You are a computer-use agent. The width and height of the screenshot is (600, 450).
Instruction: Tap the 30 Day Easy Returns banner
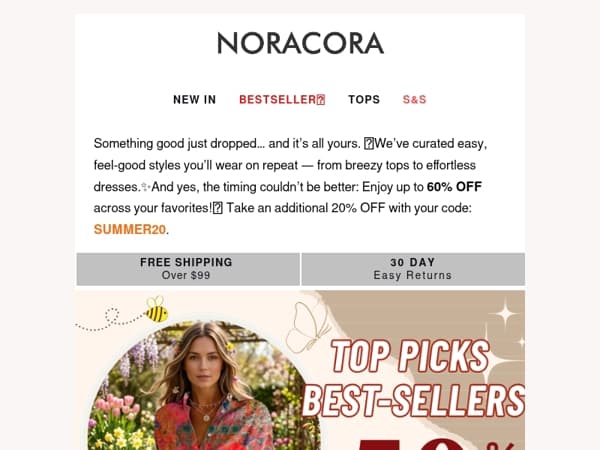tap(412, 269)
